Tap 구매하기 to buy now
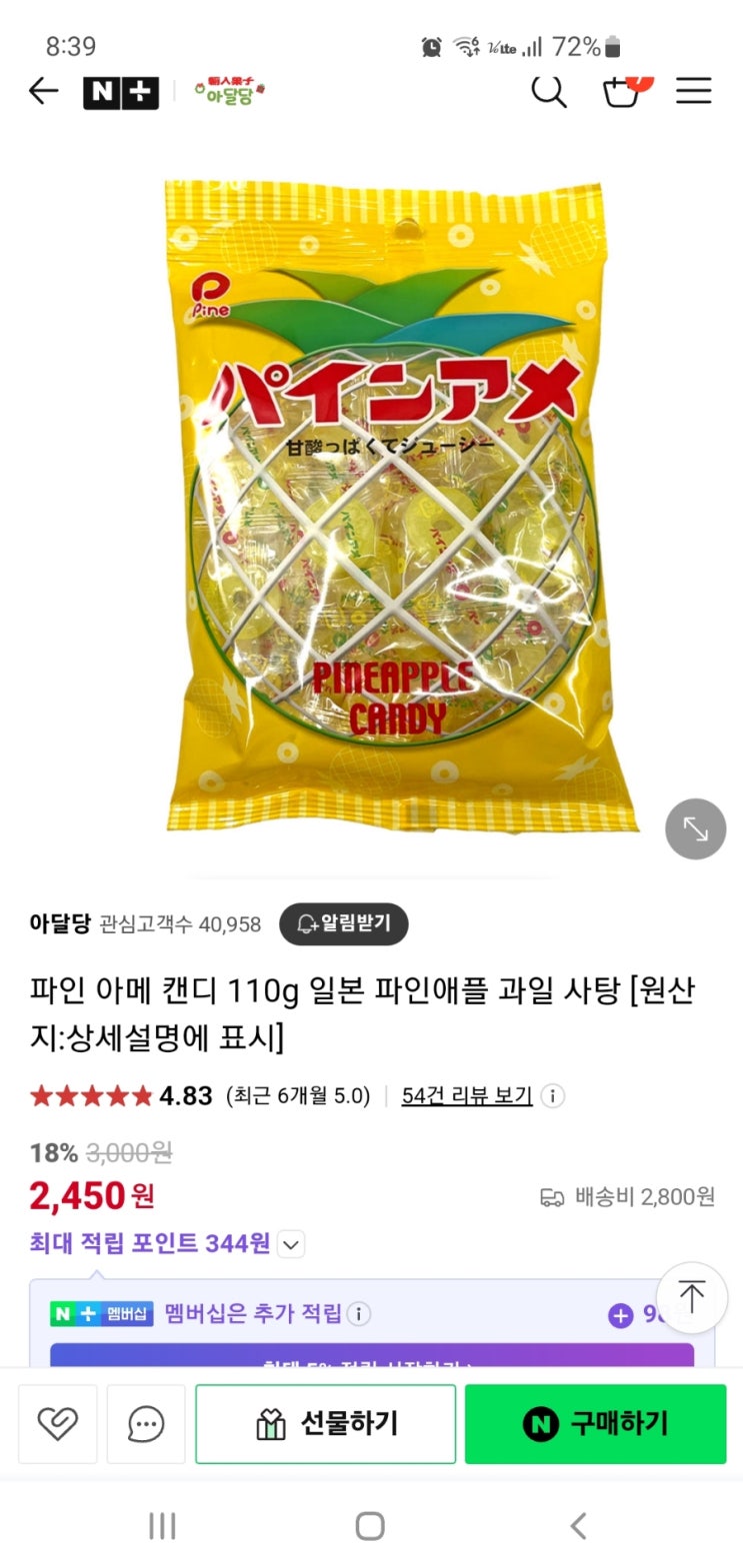 click(595, 1423)
